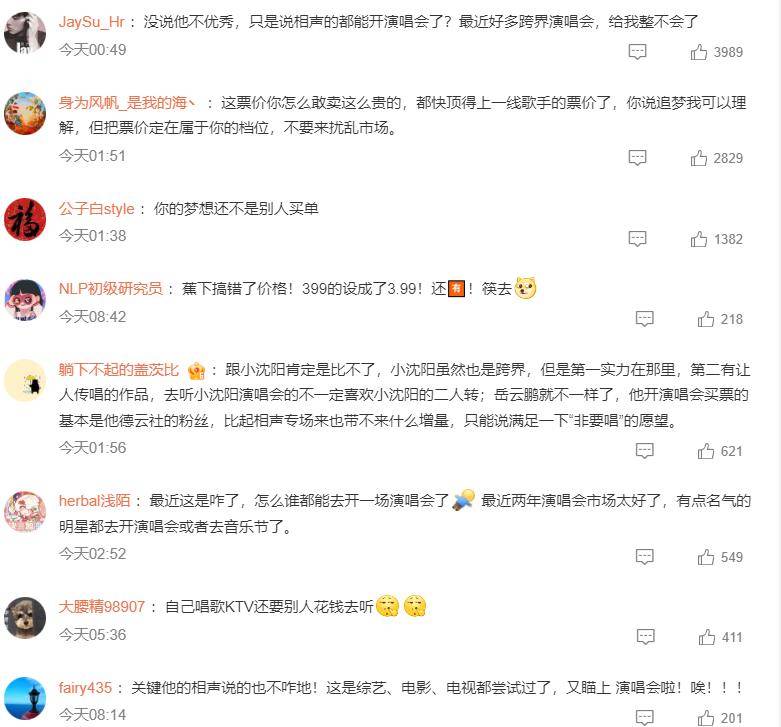Reply to 公子白style's comment
781x727 pixels.
coord(637,239)
